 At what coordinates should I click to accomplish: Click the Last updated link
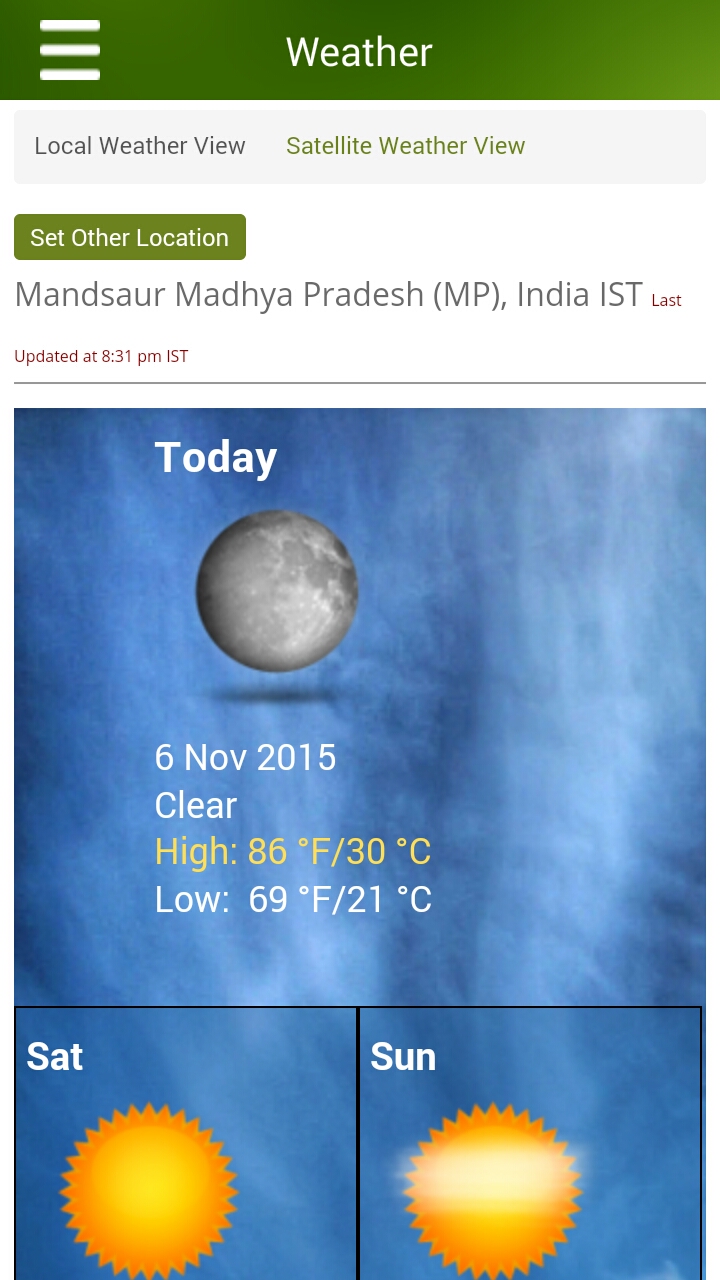666,300
